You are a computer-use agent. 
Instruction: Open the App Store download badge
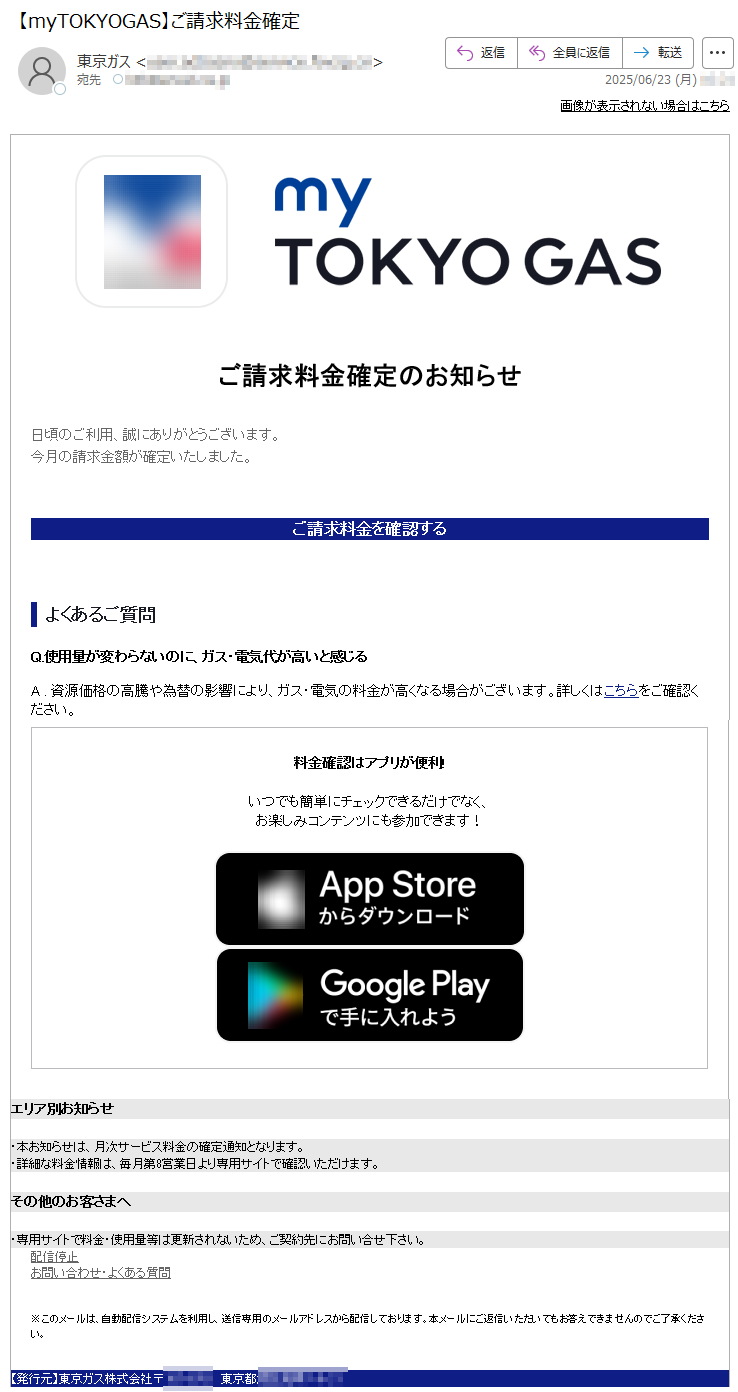tap(370, 899)
